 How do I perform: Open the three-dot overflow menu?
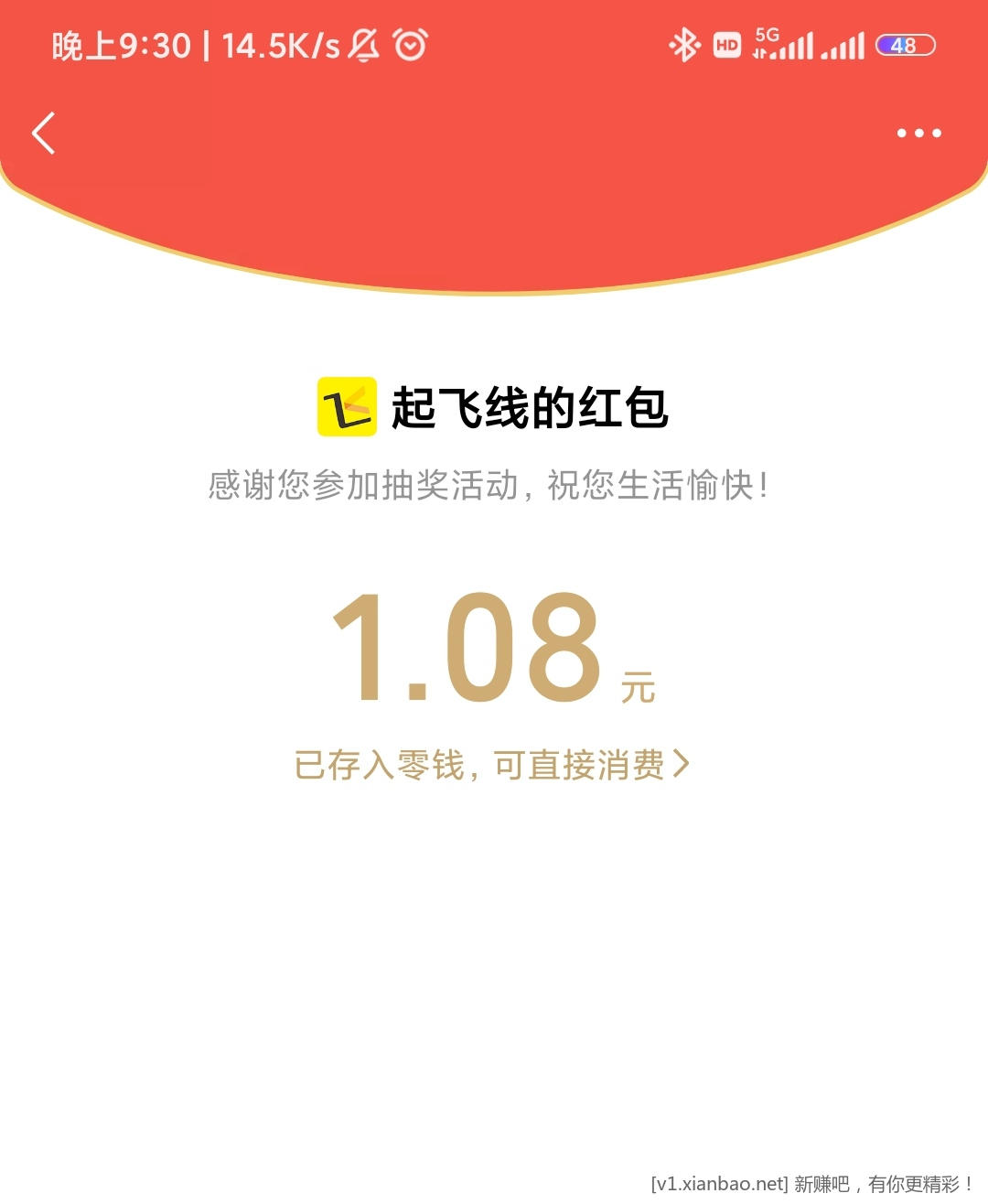coord(918,134)
